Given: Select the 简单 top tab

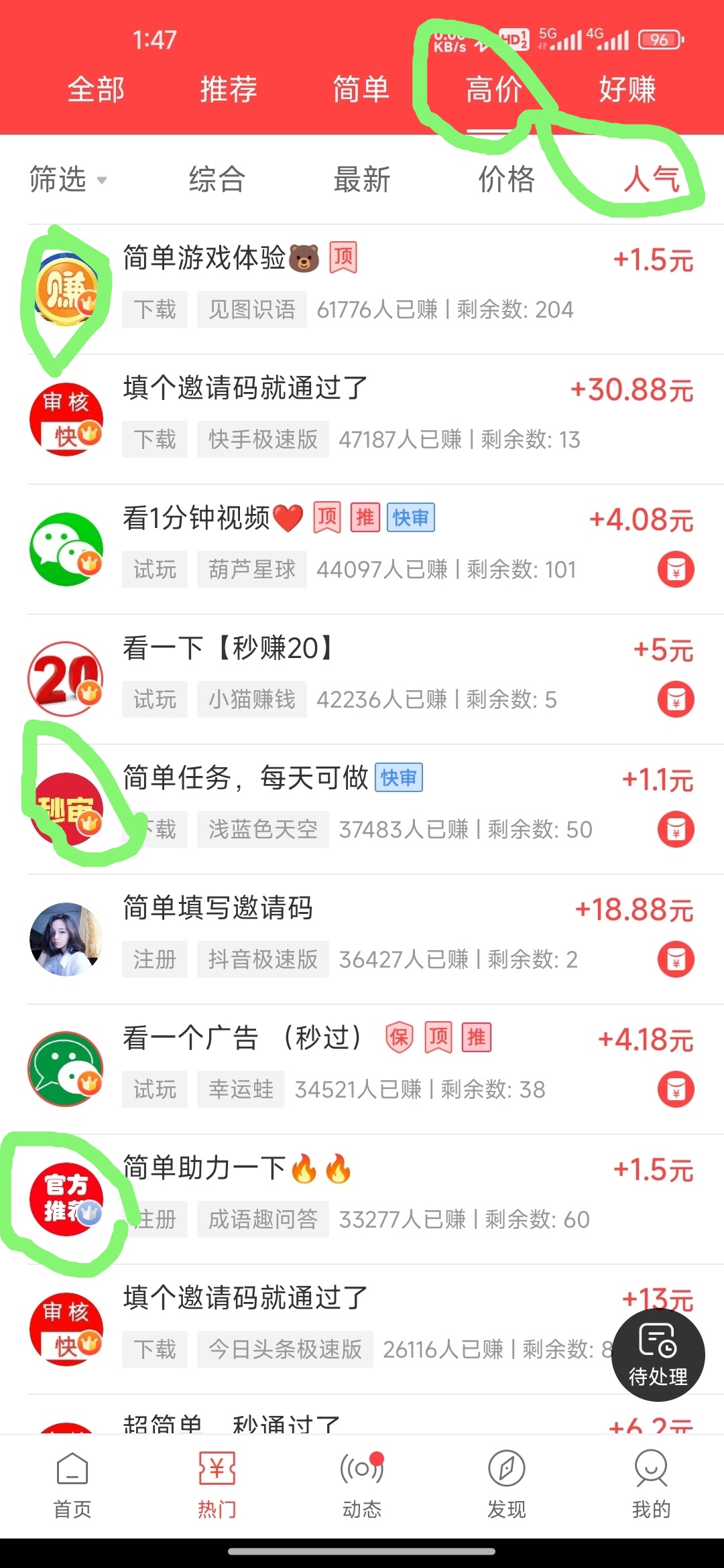Looking at the screenshot, I should pos(361,90).
